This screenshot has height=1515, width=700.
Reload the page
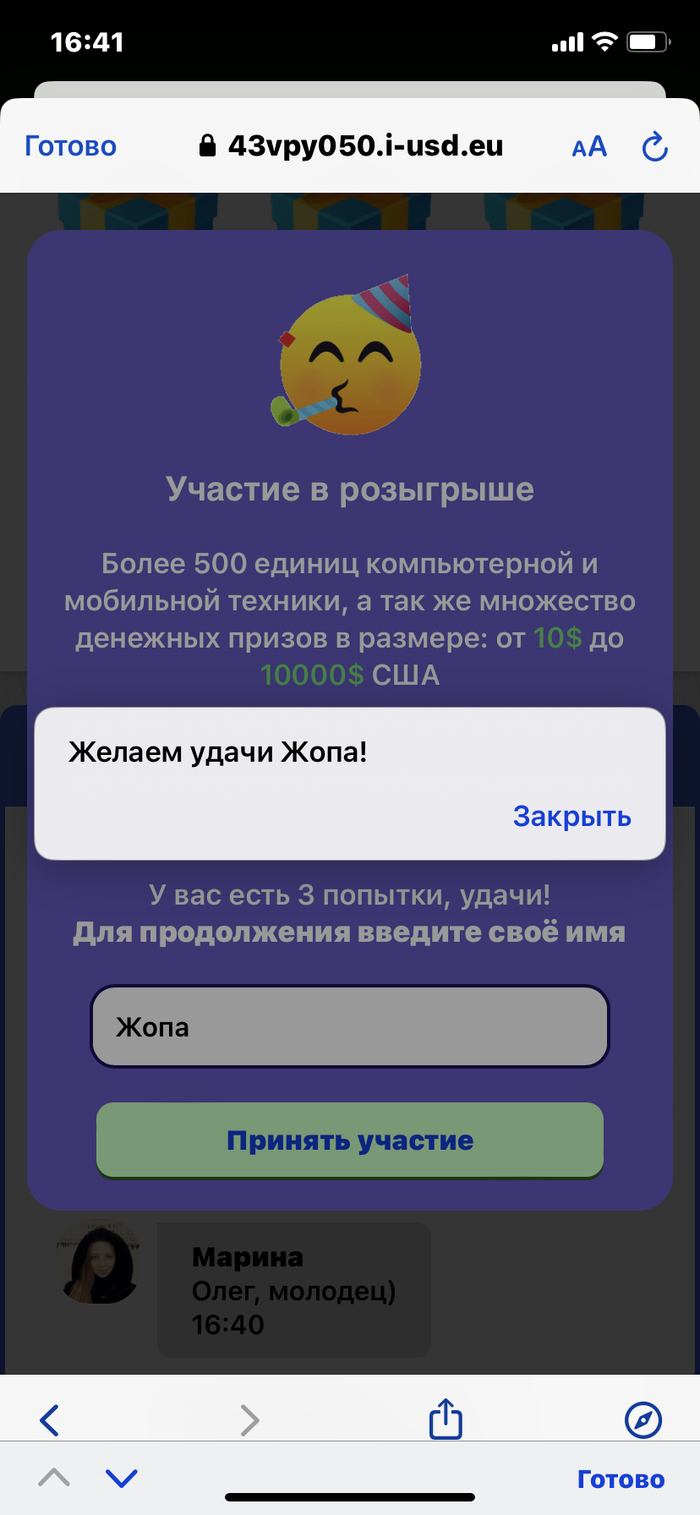click(654, 147)
